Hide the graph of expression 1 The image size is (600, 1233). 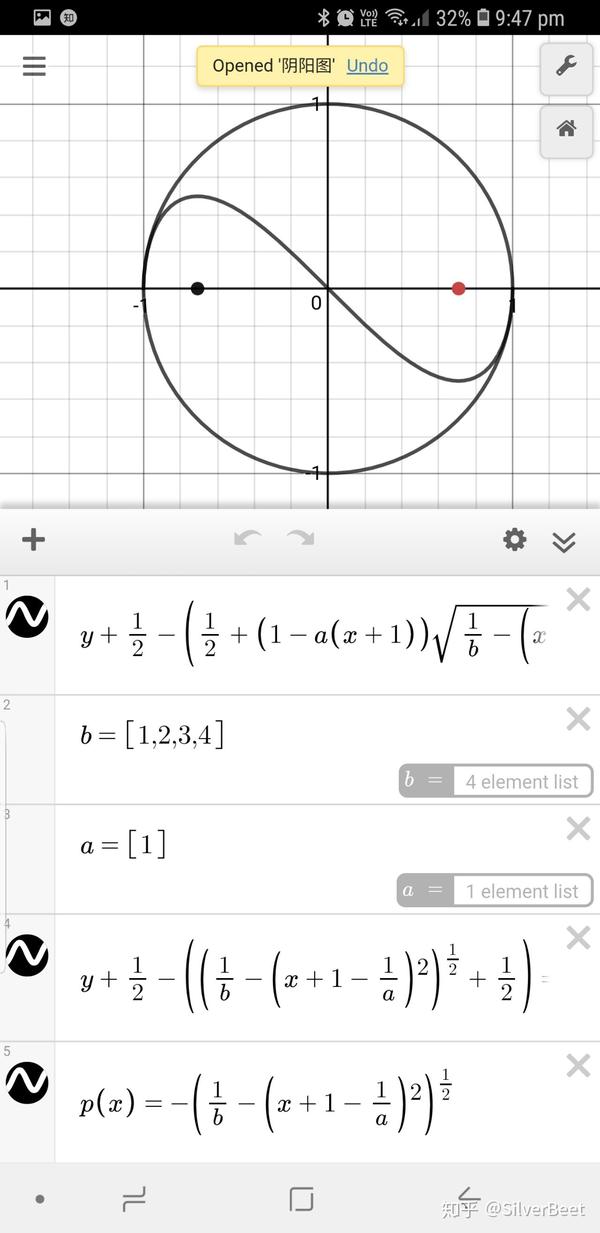click(27, 616)
